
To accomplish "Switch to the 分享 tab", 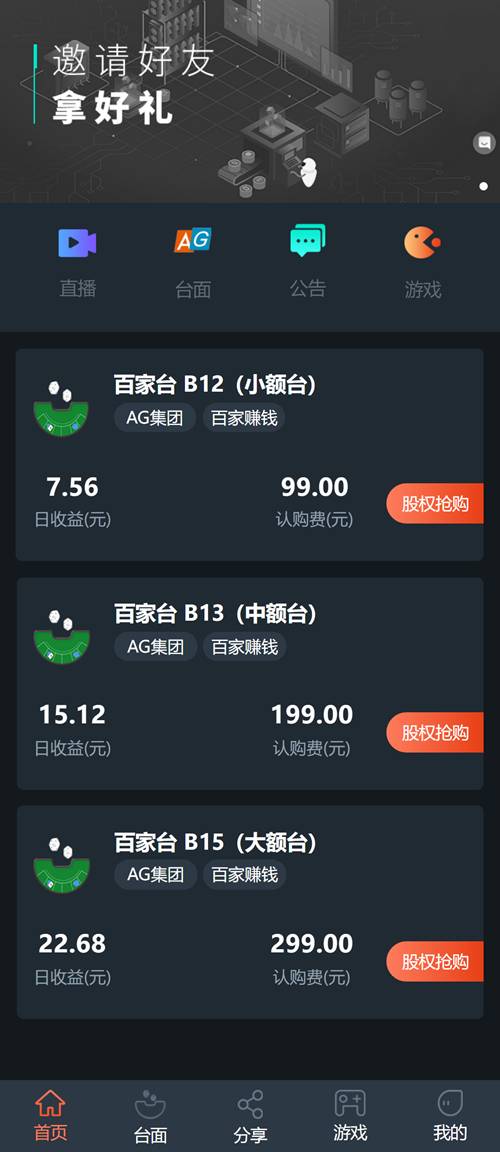I will point(250,1117).
